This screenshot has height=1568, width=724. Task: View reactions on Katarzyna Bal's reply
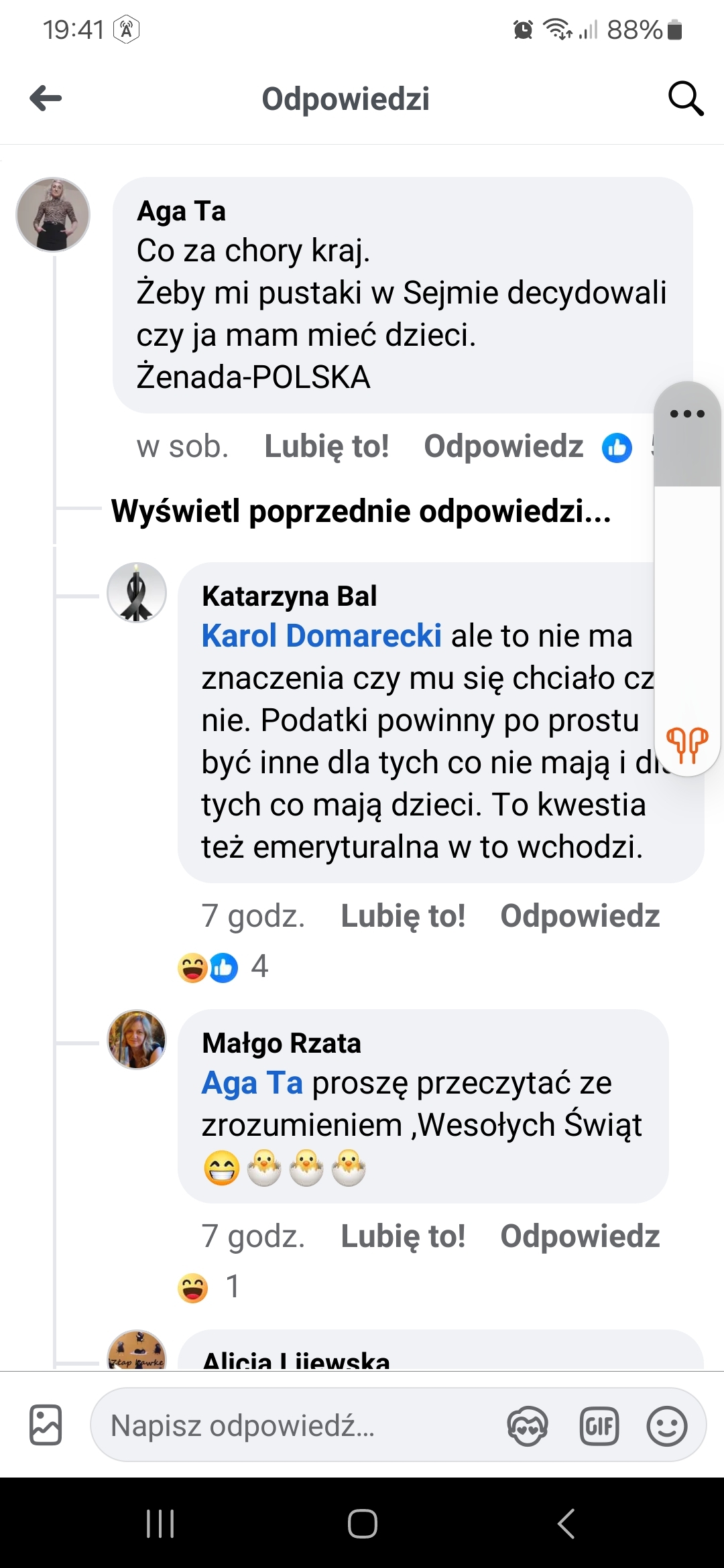[223, 967]
